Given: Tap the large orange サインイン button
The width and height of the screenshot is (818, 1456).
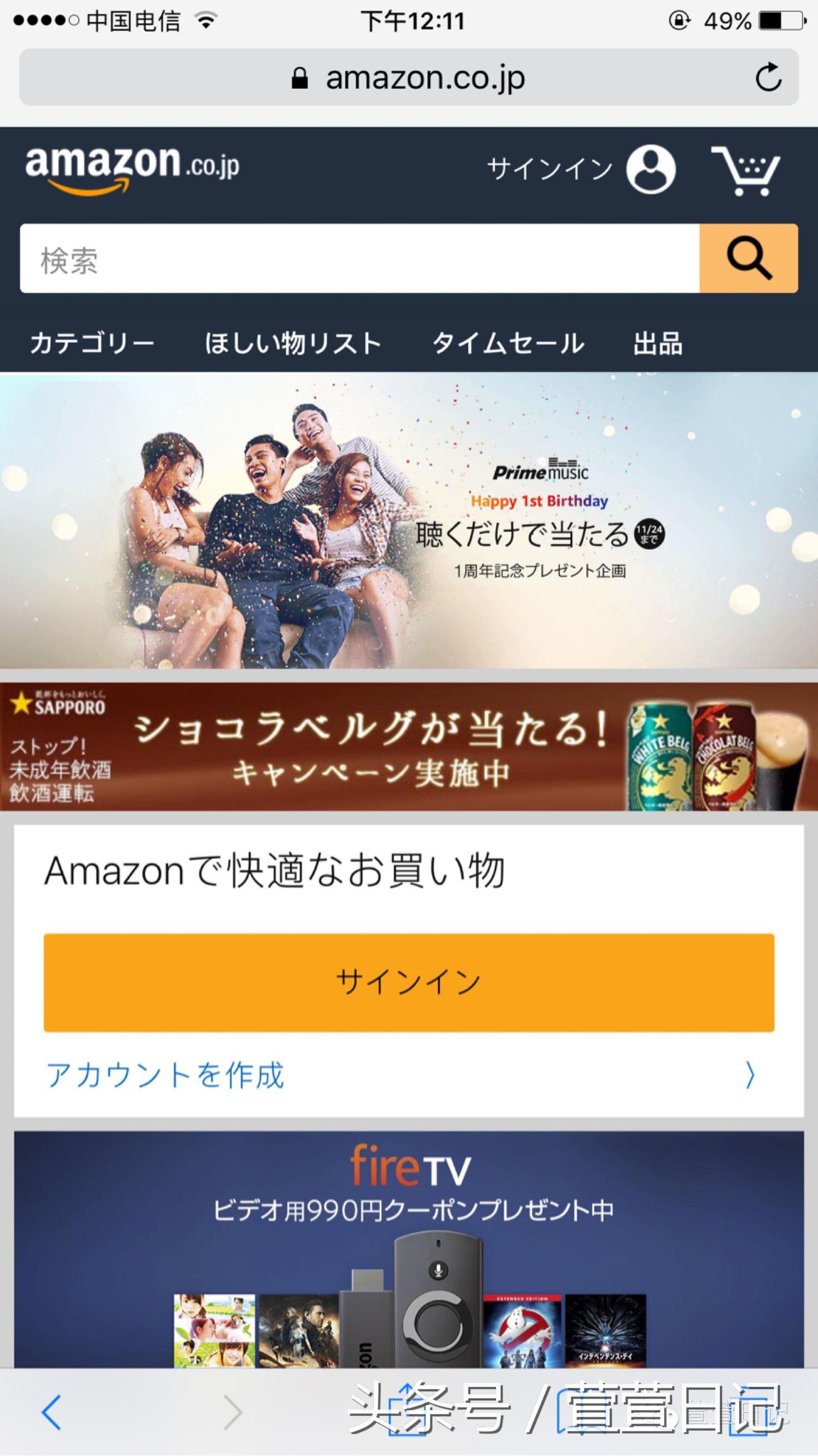Looking at the screenshot, I should tap(409, 983).
